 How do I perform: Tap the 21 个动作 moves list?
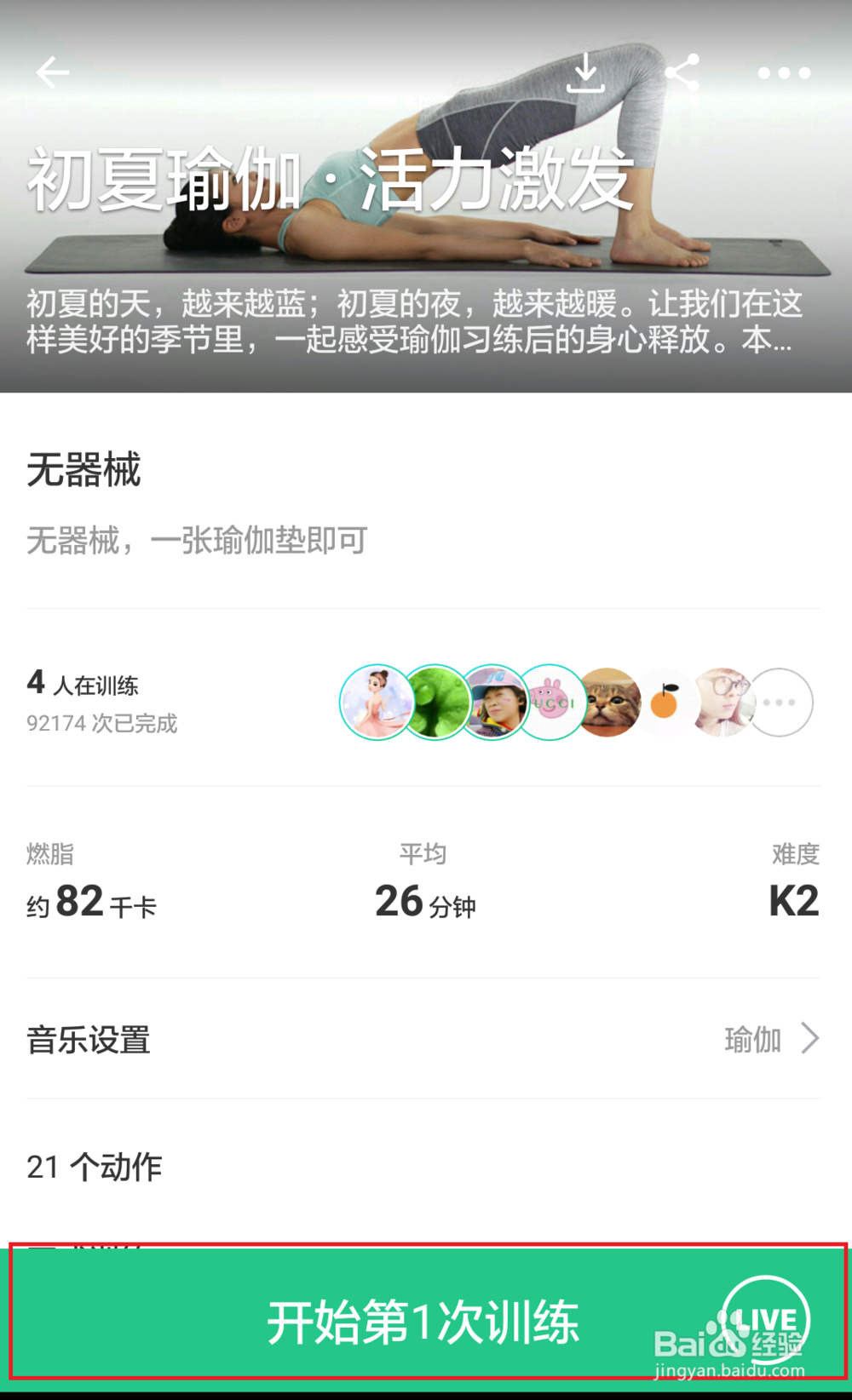point(94,1167)
